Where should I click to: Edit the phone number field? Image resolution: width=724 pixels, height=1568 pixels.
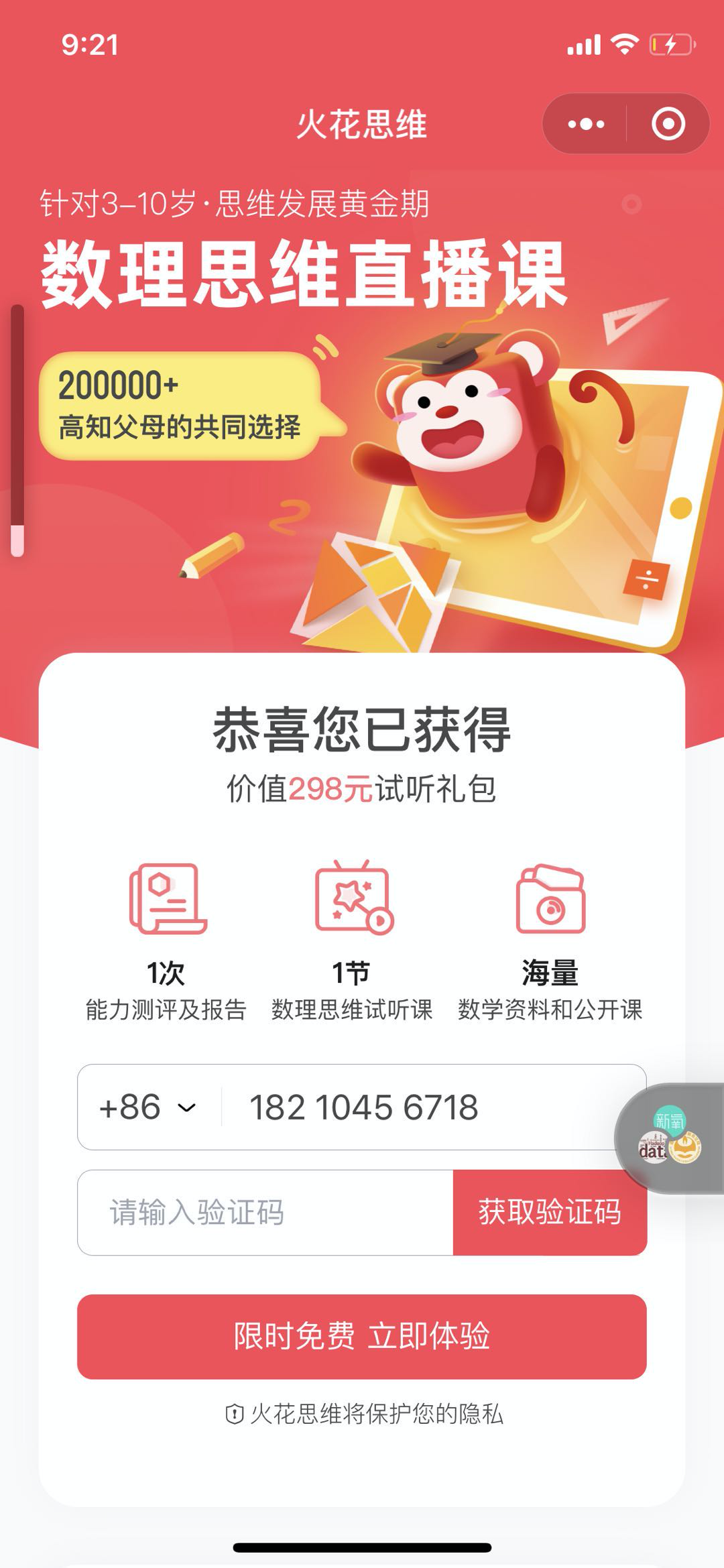point(416,1107)
